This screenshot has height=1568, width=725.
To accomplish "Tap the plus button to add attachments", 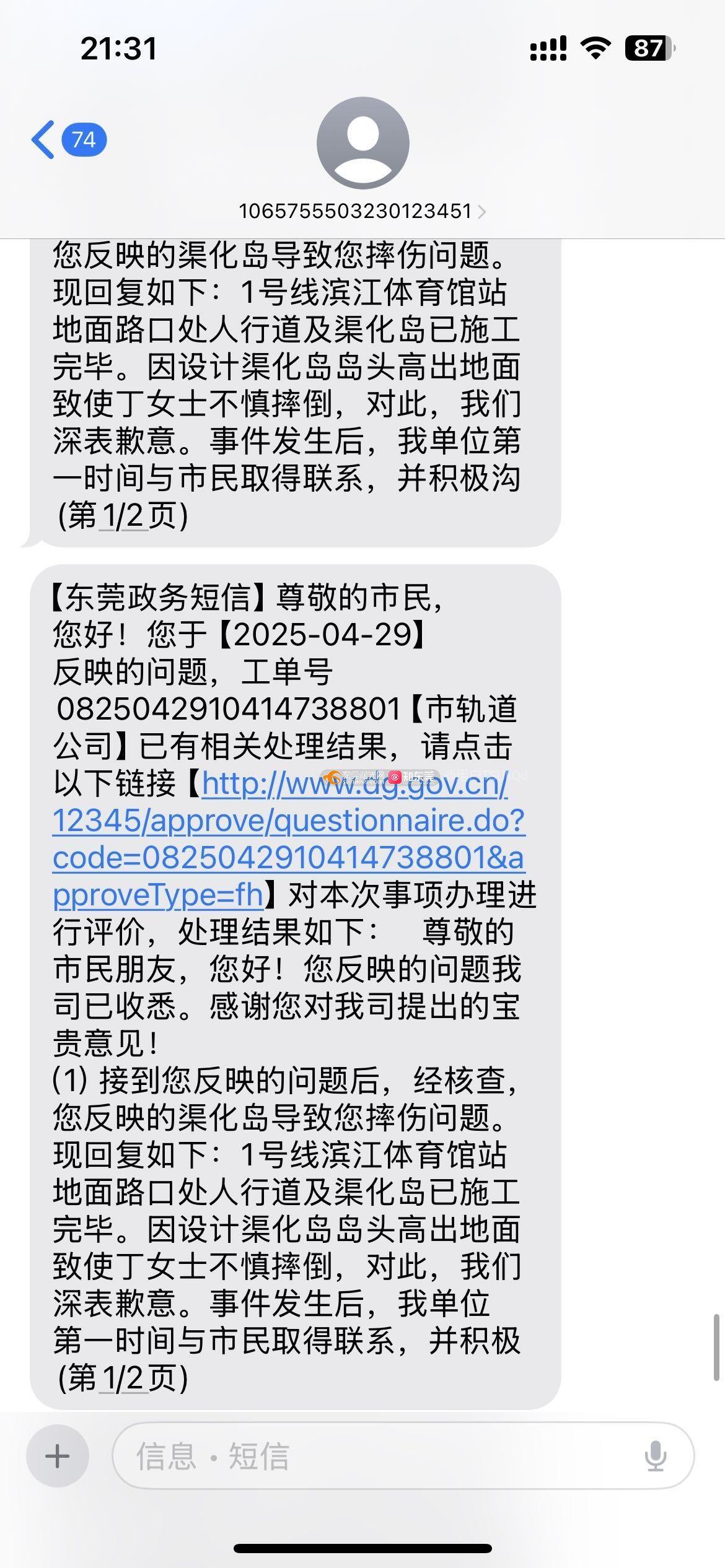I will (x=58, y=1455).
